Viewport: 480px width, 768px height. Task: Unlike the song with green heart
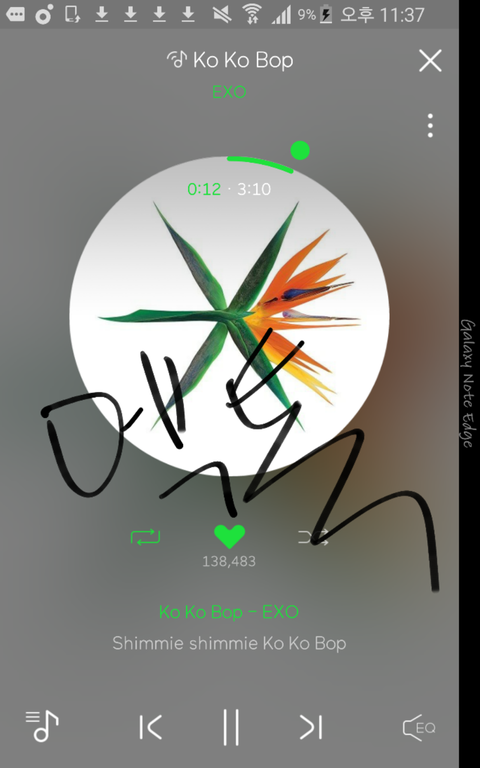click(x=229, y=537)
